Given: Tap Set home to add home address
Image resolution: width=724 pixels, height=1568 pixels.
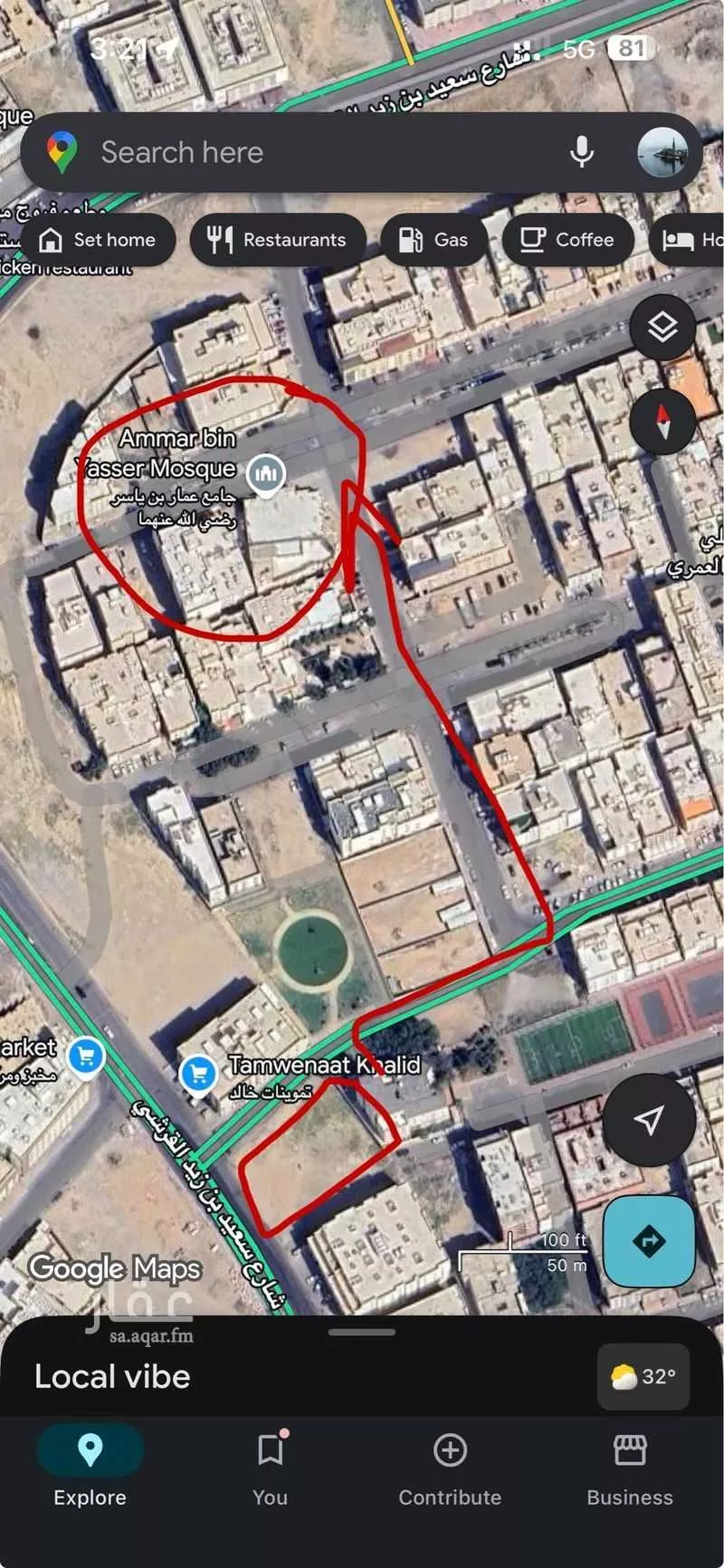Looking at the screenshot, I should pyautogui.click(x=100, y=240).
